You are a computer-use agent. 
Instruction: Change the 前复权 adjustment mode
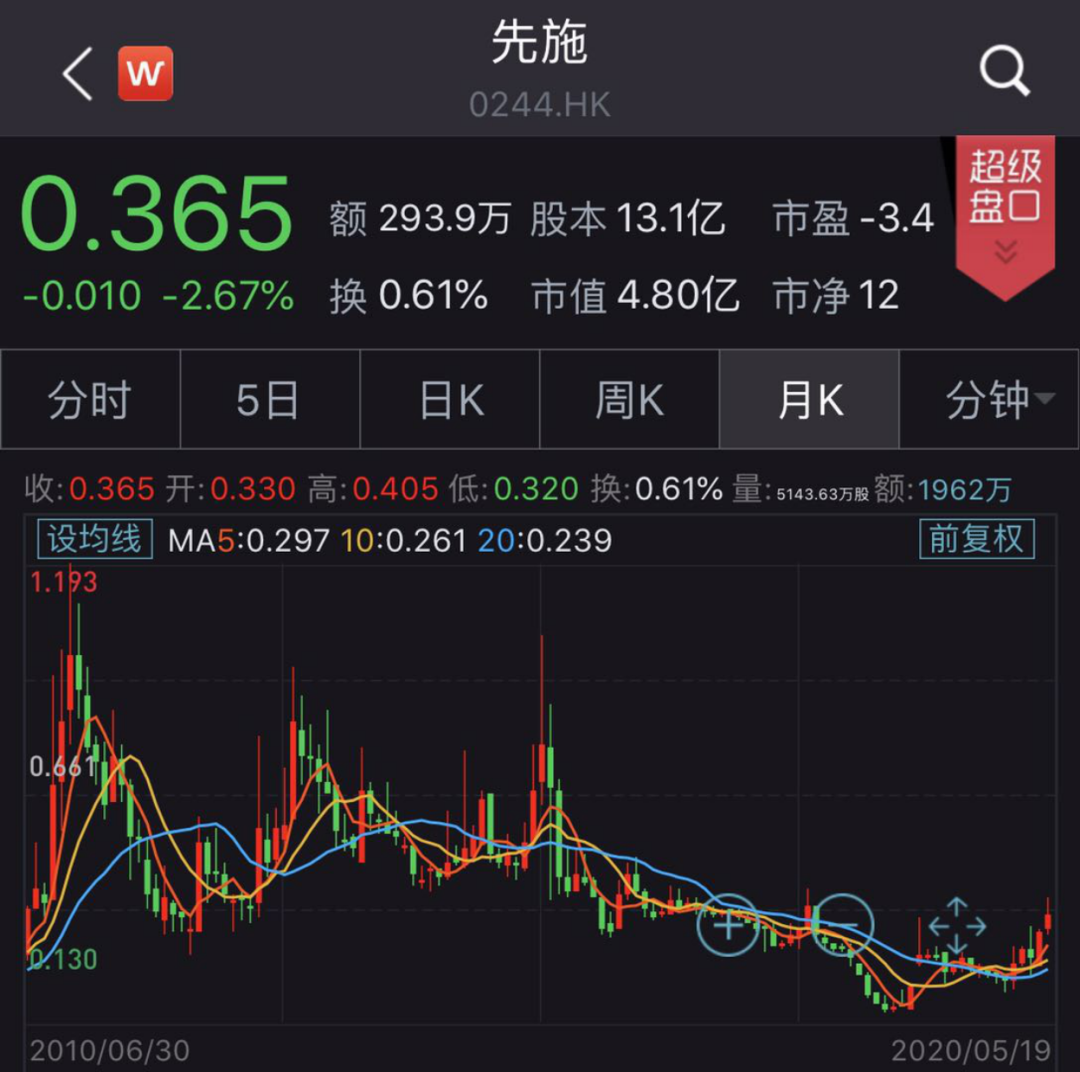point(976,540)
